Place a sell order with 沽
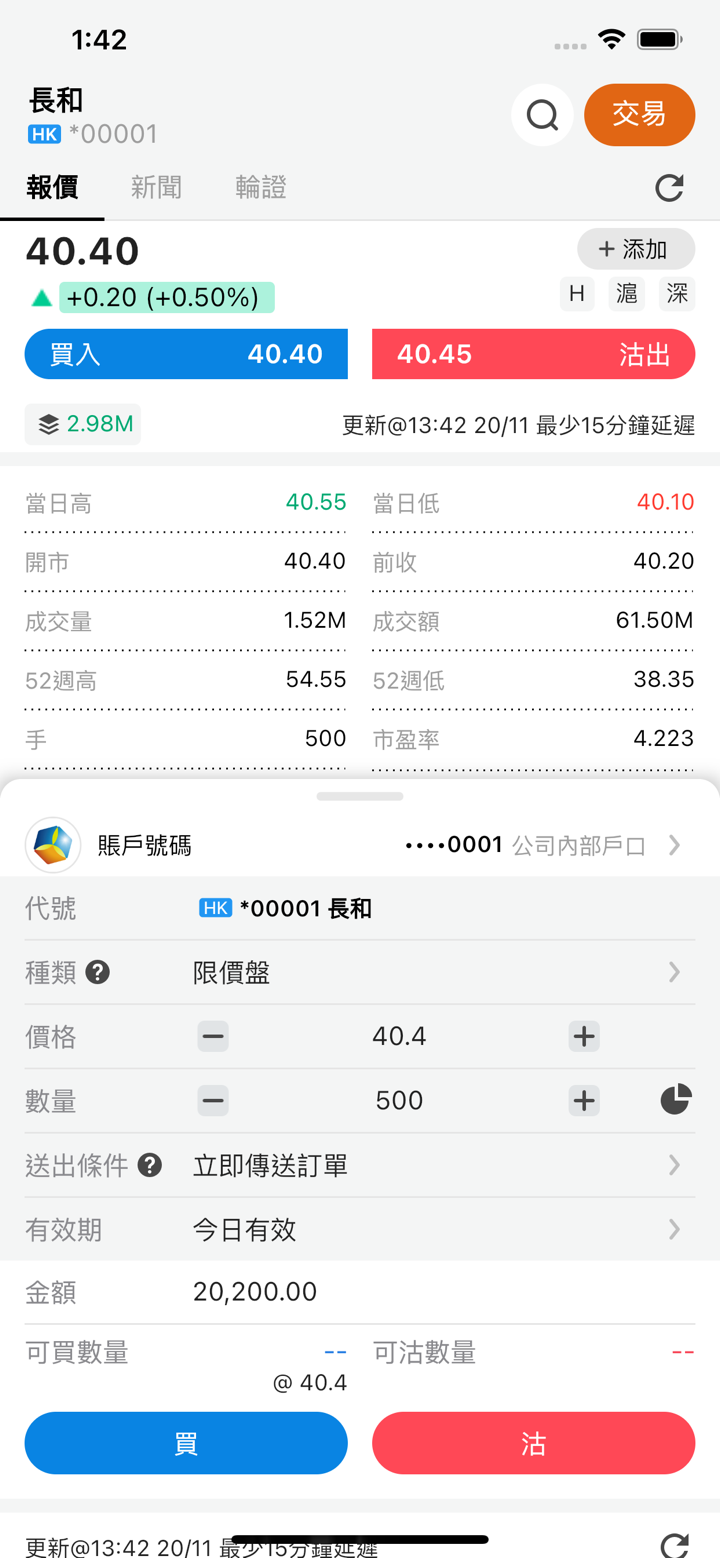The height and width of the screenshot is (1558, 720). click(533, 1443)
